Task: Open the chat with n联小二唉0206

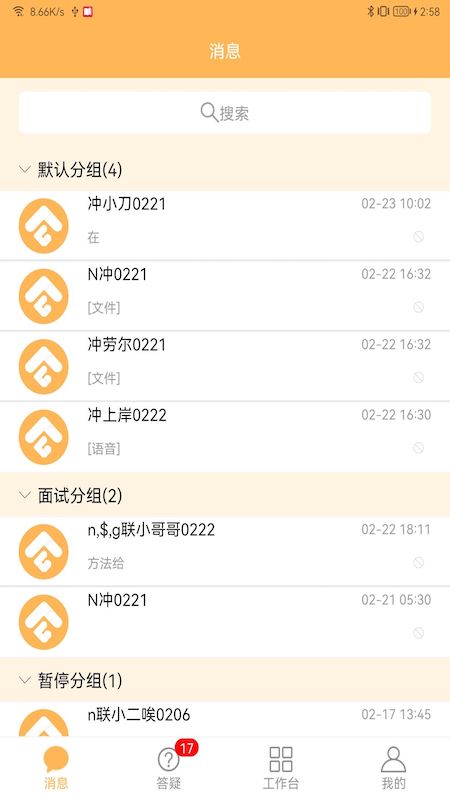Action: (x=225, y=719)
